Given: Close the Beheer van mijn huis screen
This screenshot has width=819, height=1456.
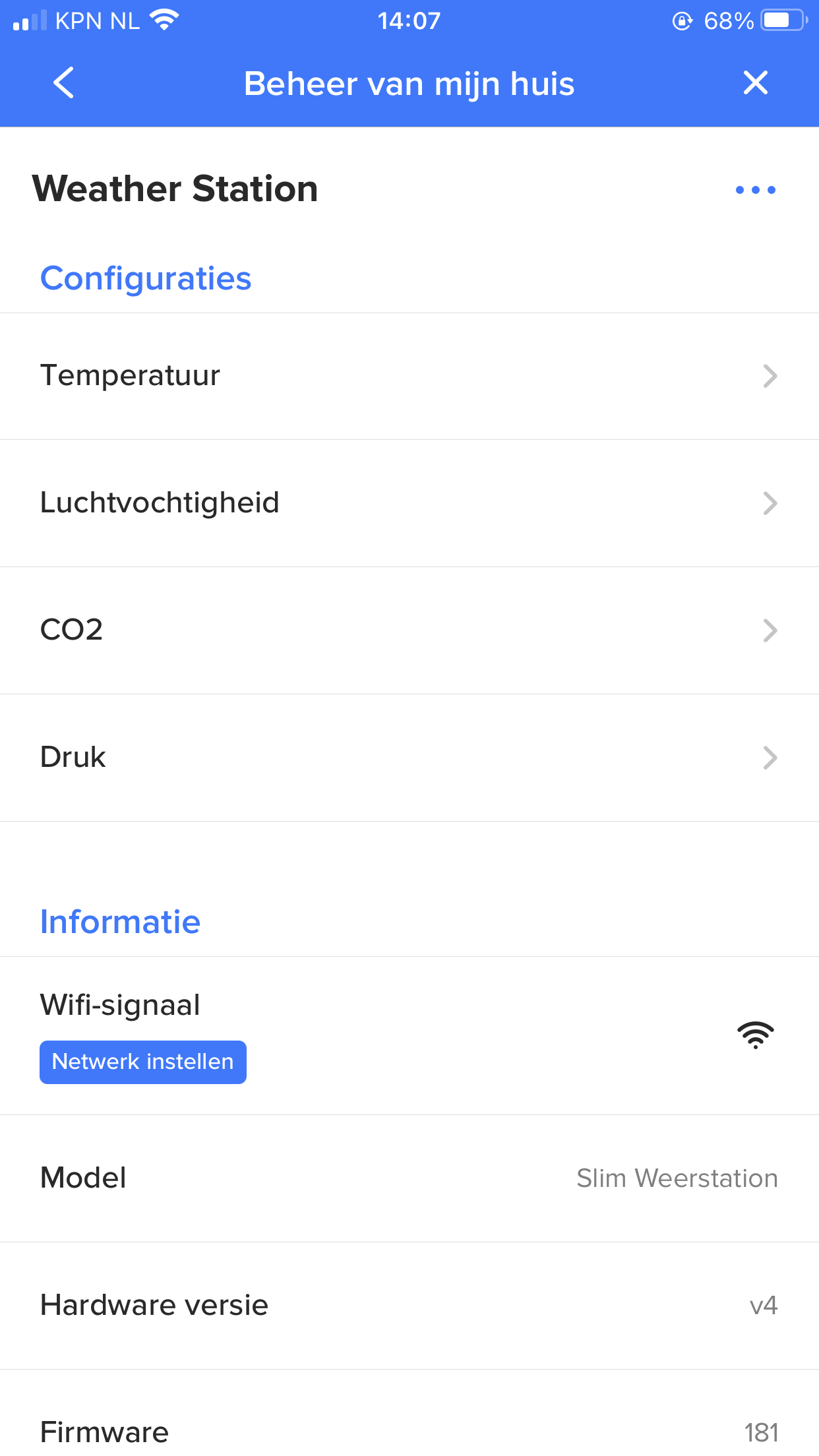Looking at the screenshot, I should (x=756, y=83).
